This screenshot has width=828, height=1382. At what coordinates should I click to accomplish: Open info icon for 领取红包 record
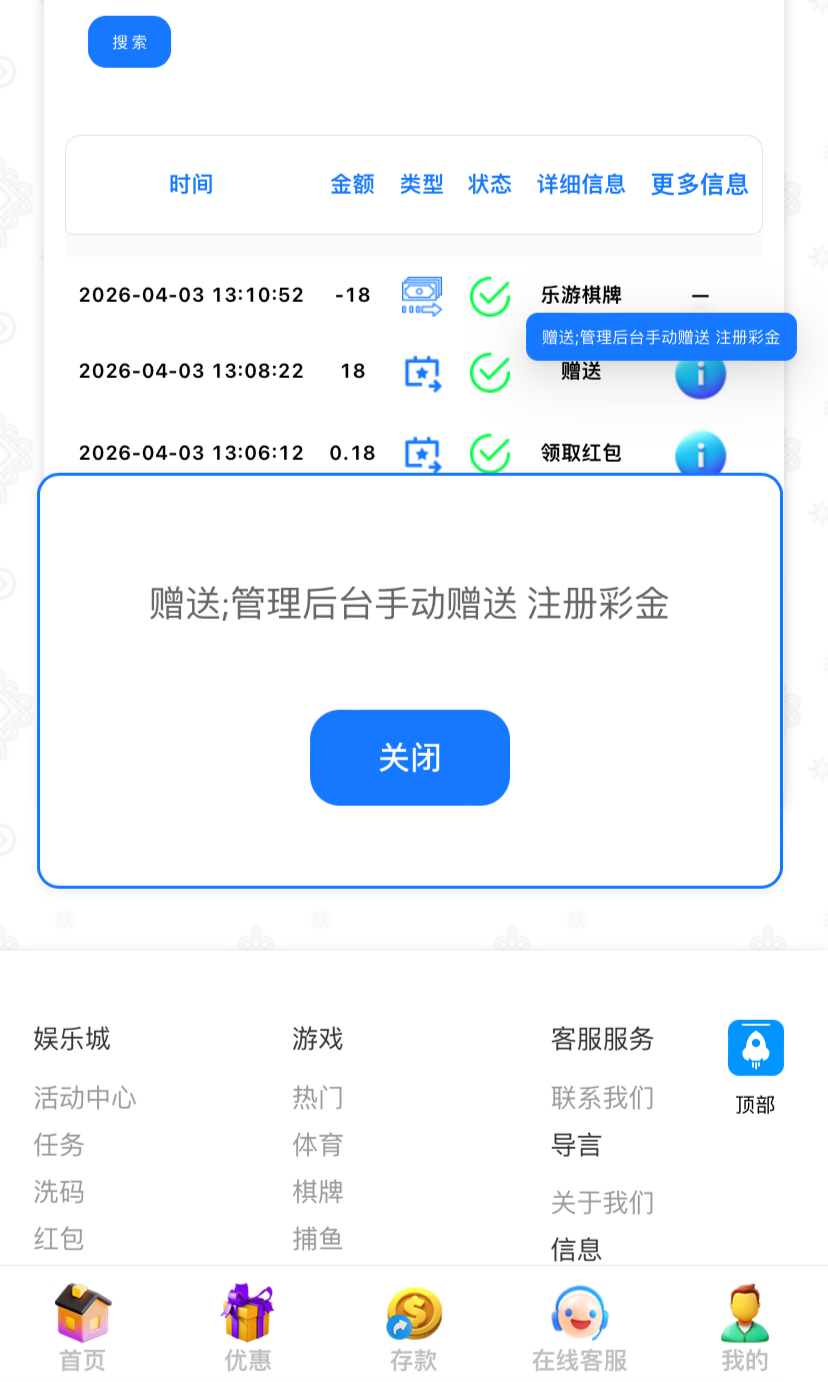pyautogui.click(x=700, y=455)
